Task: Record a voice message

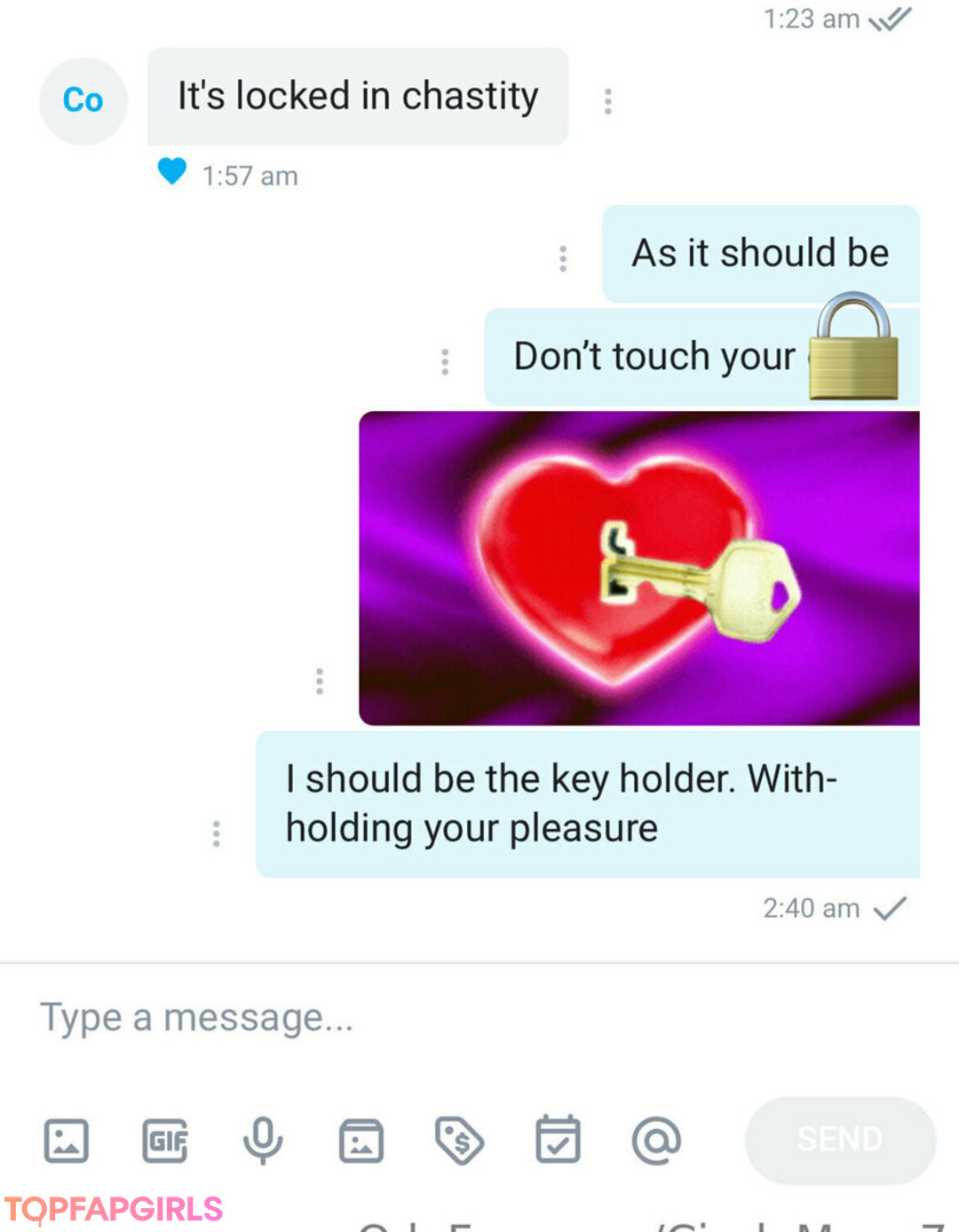Action: 263,1141
